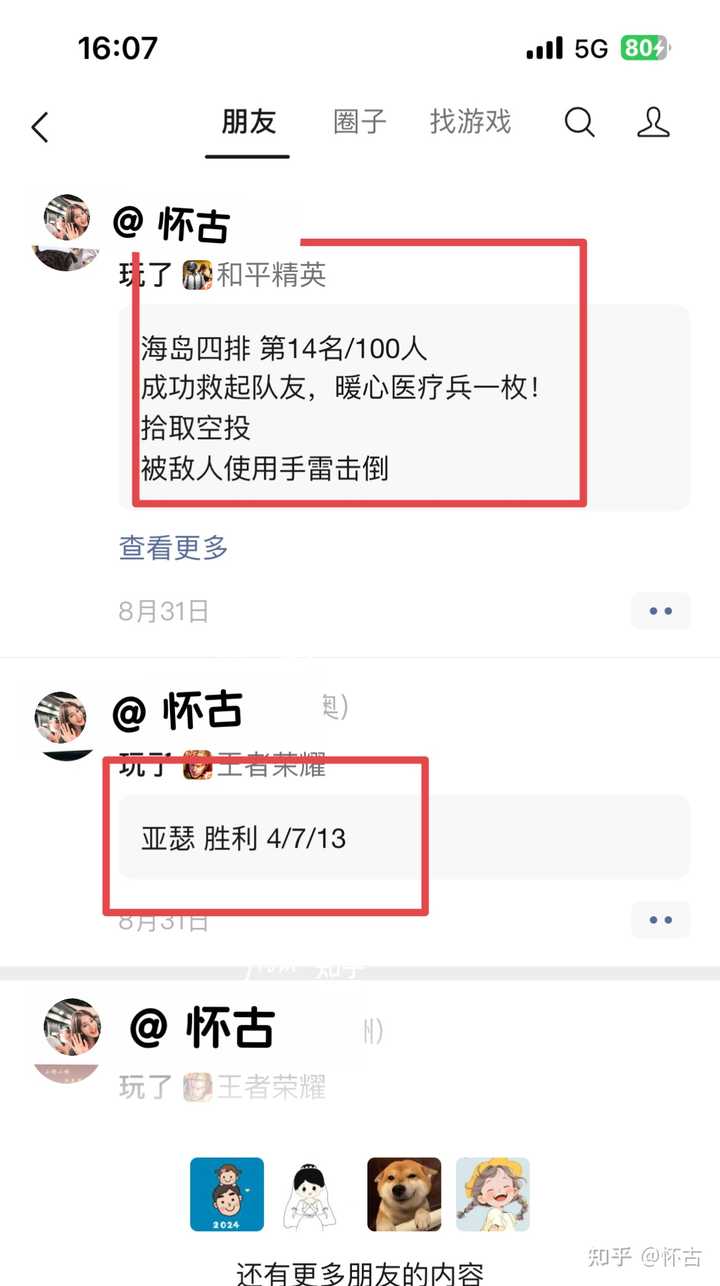The width and height of the screenshot is (720, 1286).
Task: Open the more options button on the 和平精英 post
Action: click(660, 611)
